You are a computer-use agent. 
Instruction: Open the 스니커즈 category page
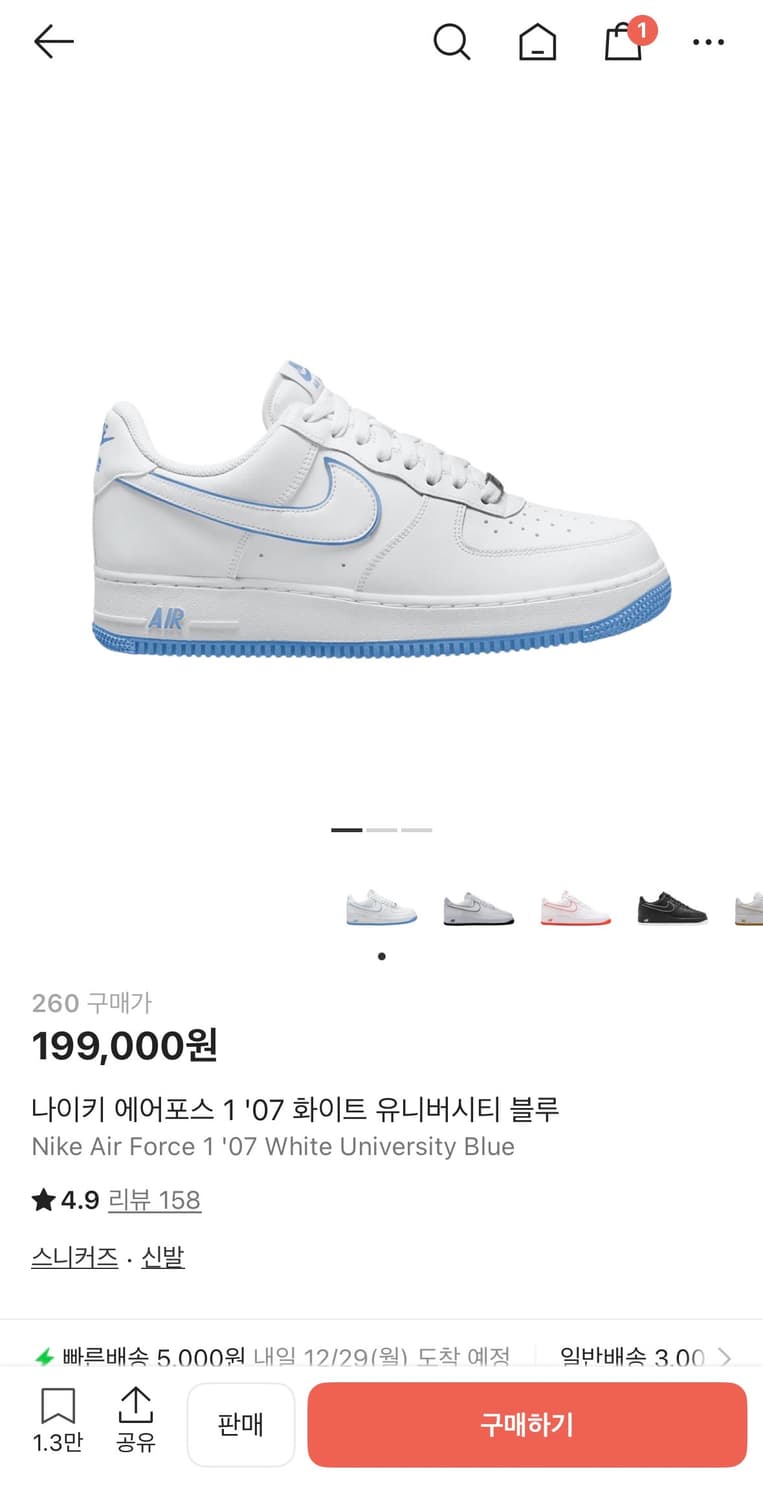[x=73, y=1257]
